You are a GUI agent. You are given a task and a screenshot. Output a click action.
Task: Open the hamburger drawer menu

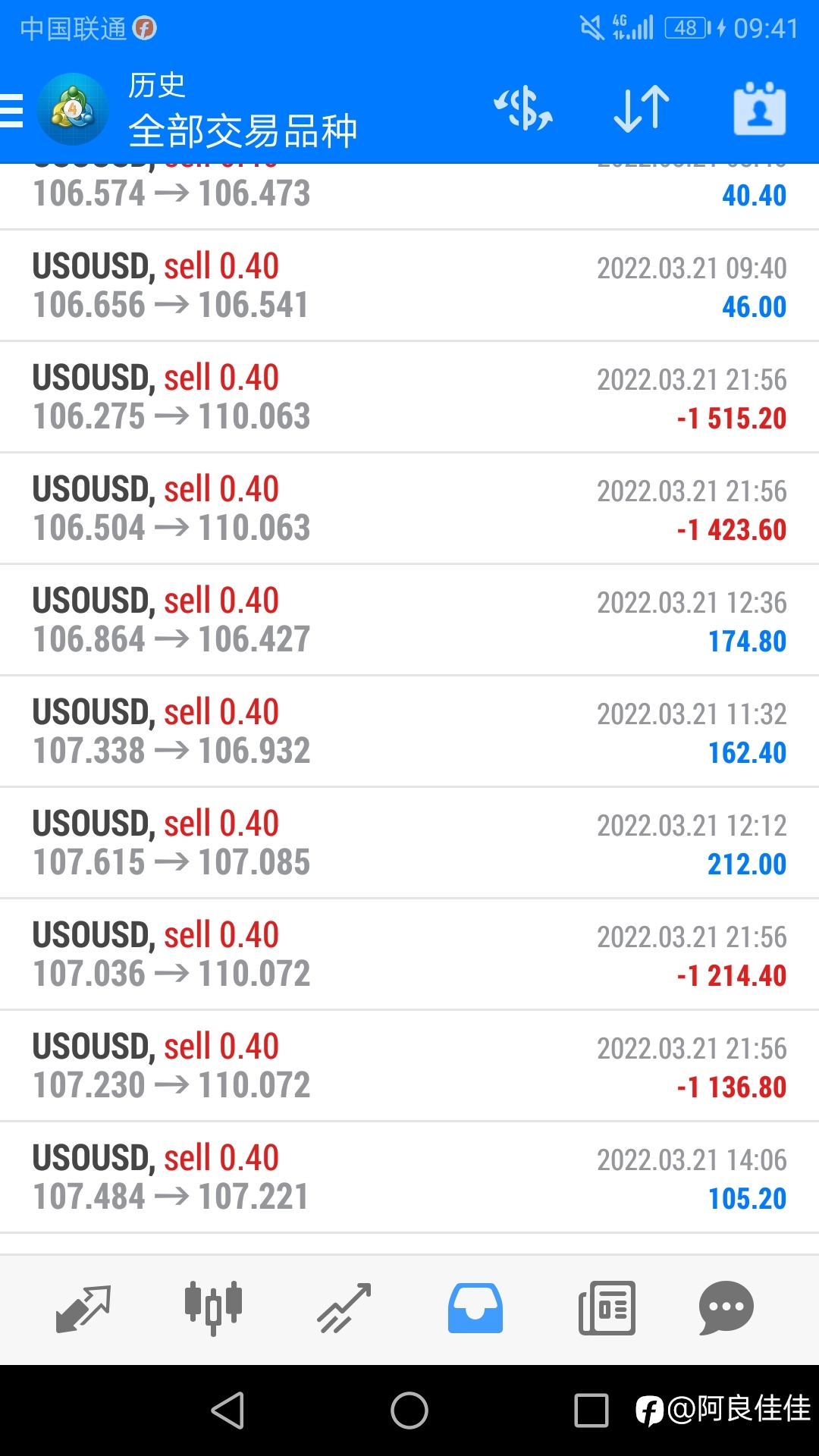[11, 111]
